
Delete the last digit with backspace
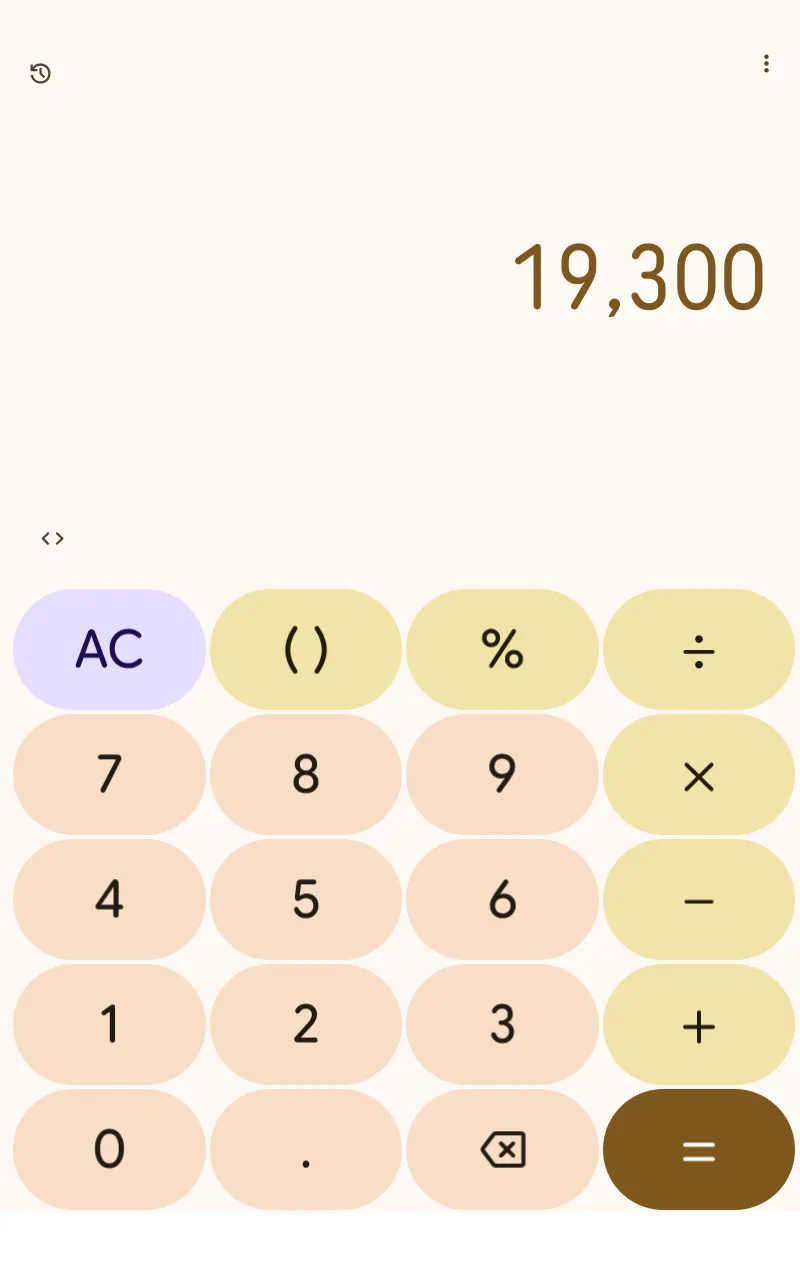tap(502, 1149)
